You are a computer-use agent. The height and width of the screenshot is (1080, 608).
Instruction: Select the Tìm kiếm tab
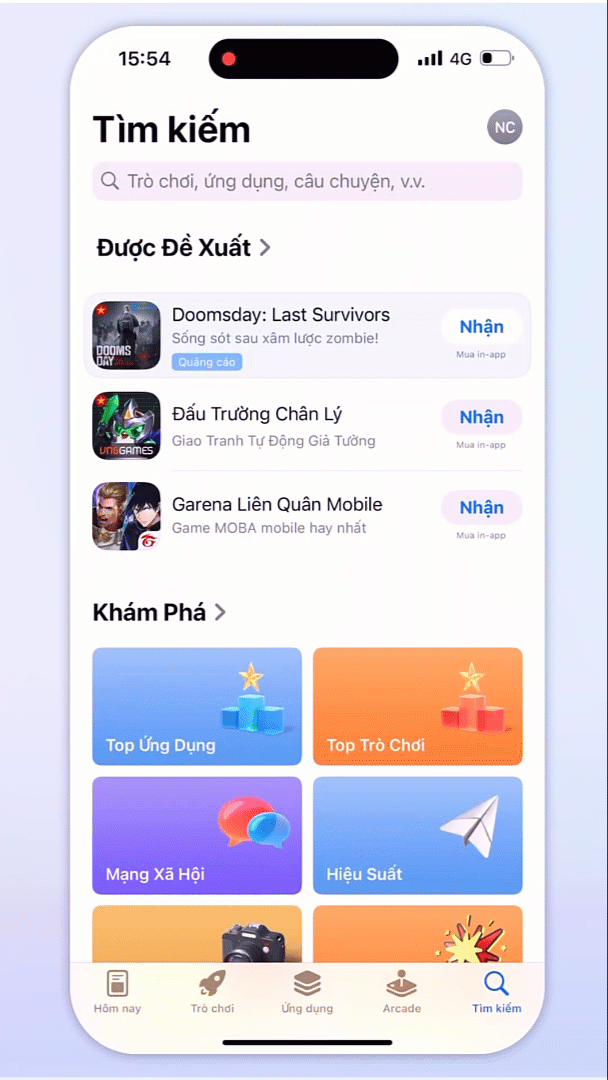[x=496, y=992]
